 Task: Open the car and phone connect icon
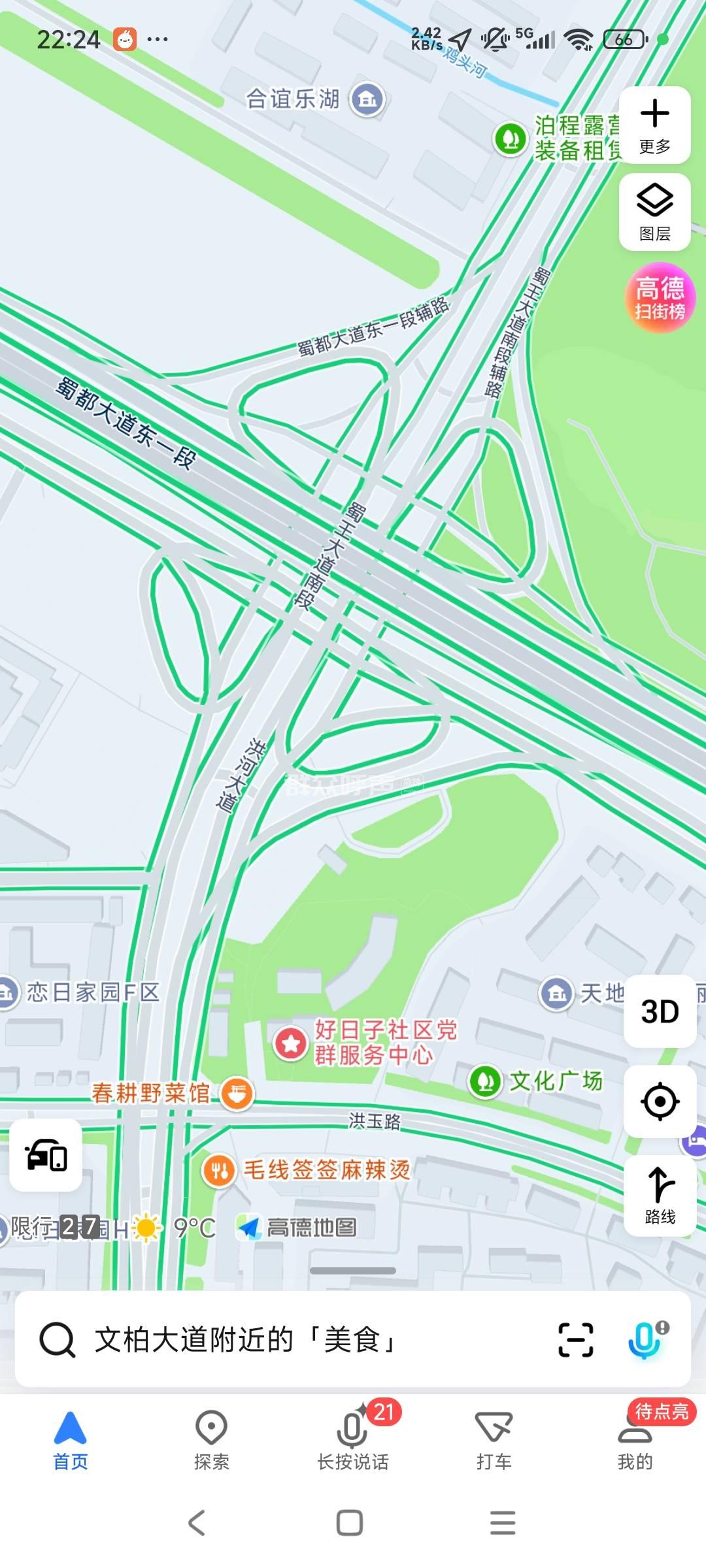coord(46,1154)
